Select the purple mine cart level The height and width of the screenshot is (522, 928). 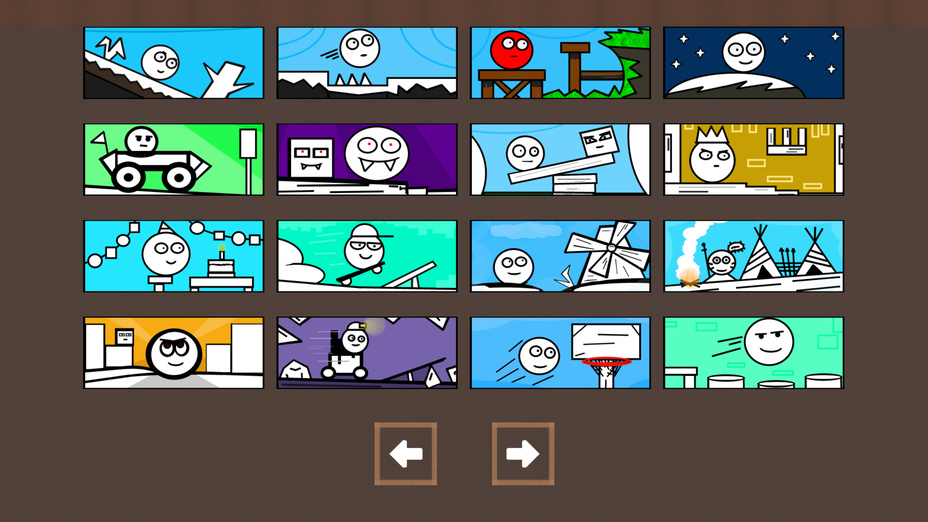(x=367, y=353)
